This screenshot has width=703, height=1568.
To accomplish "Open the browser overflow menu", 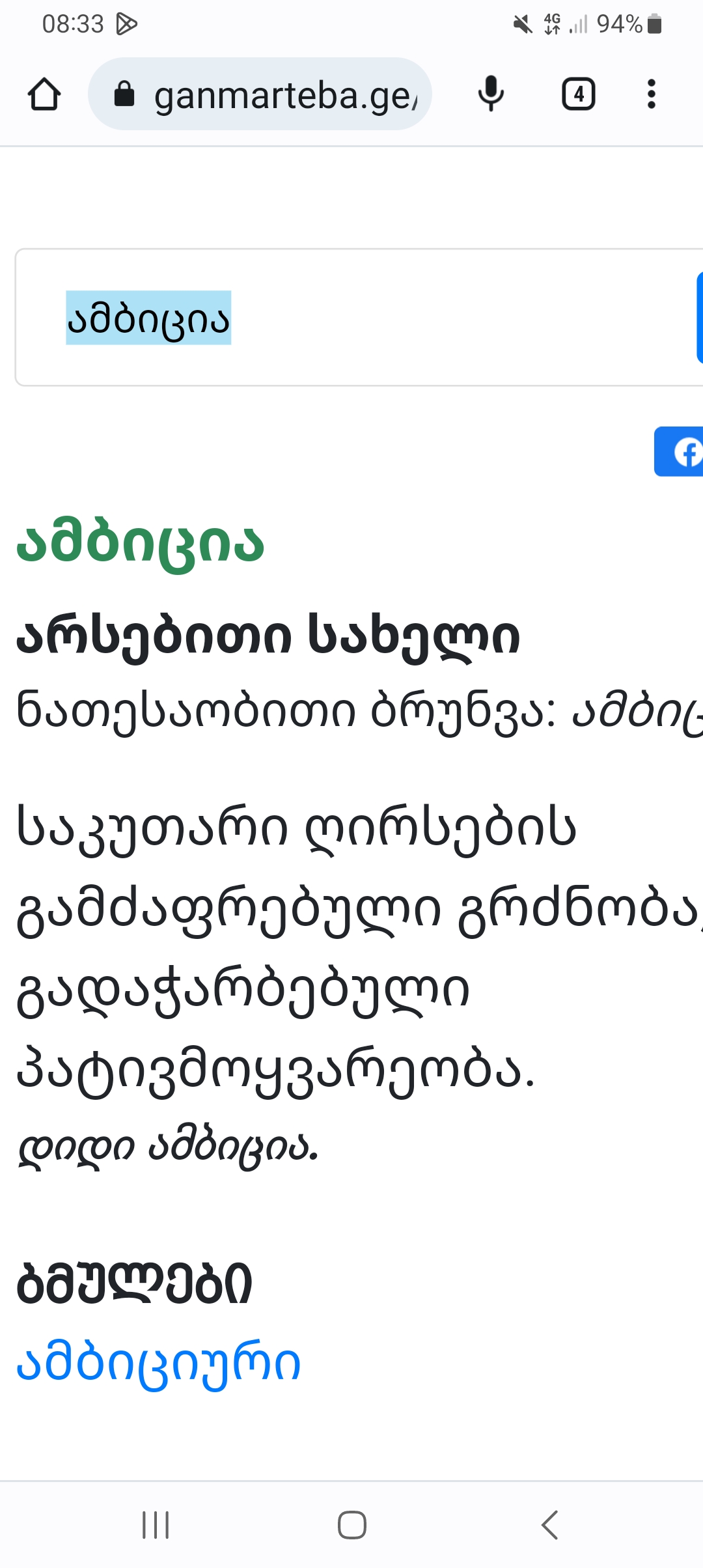I will tap(651, 94).
